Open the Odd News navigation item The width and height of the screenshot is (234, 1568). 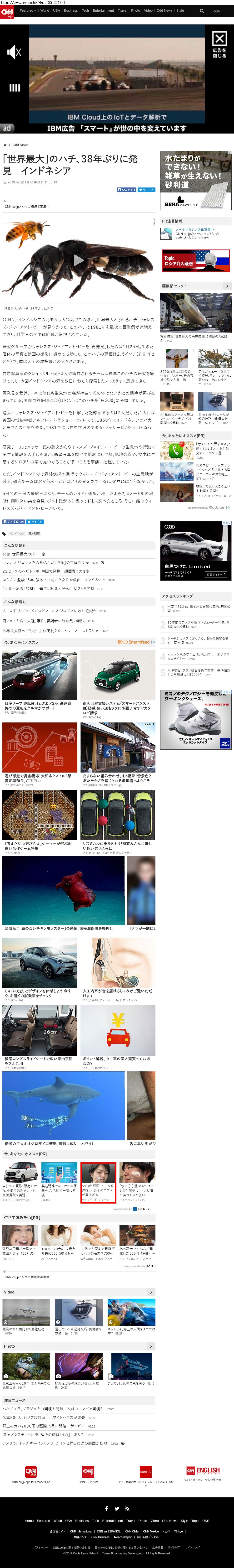(x=164, y=10)
